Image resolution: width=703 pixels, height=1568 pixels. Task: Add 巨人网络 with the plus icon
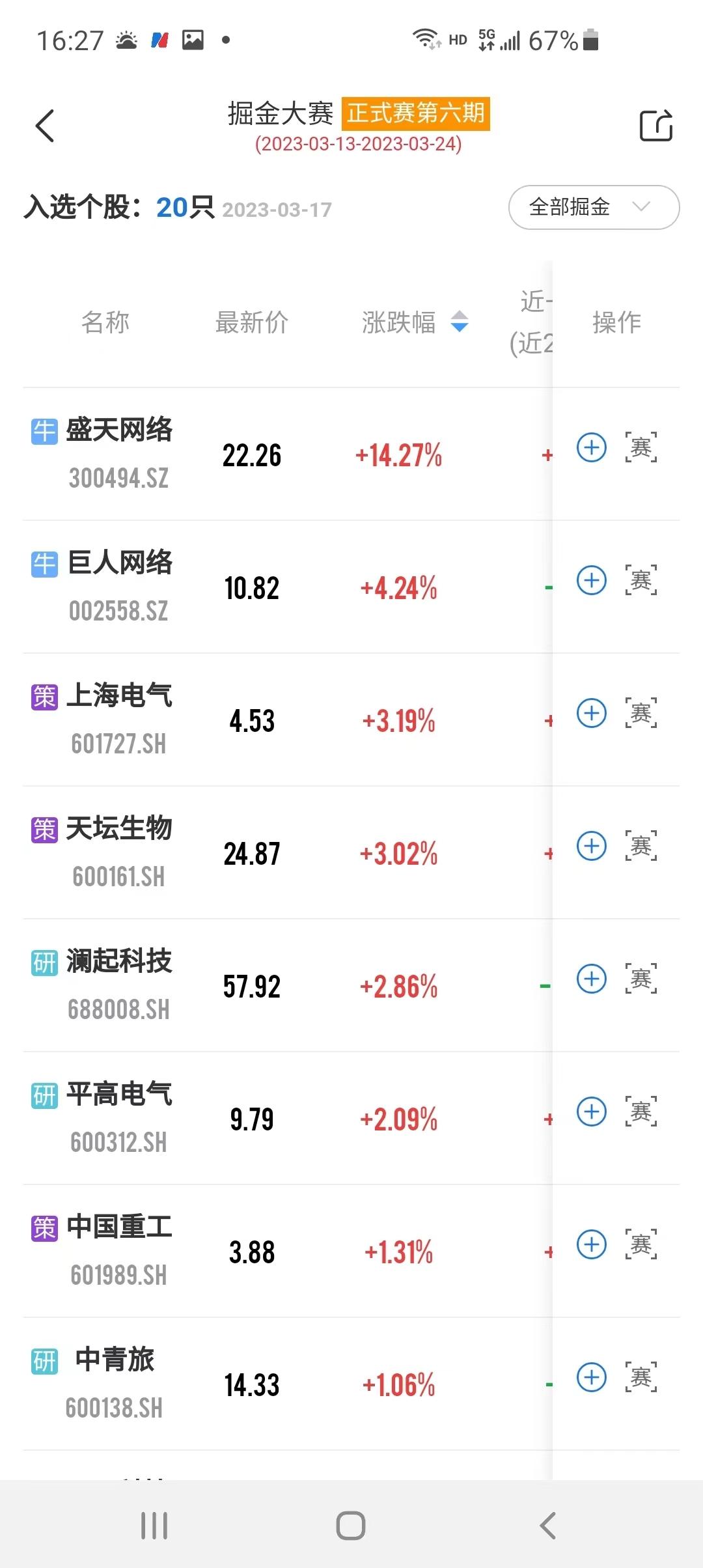click(x=592, y=580)
